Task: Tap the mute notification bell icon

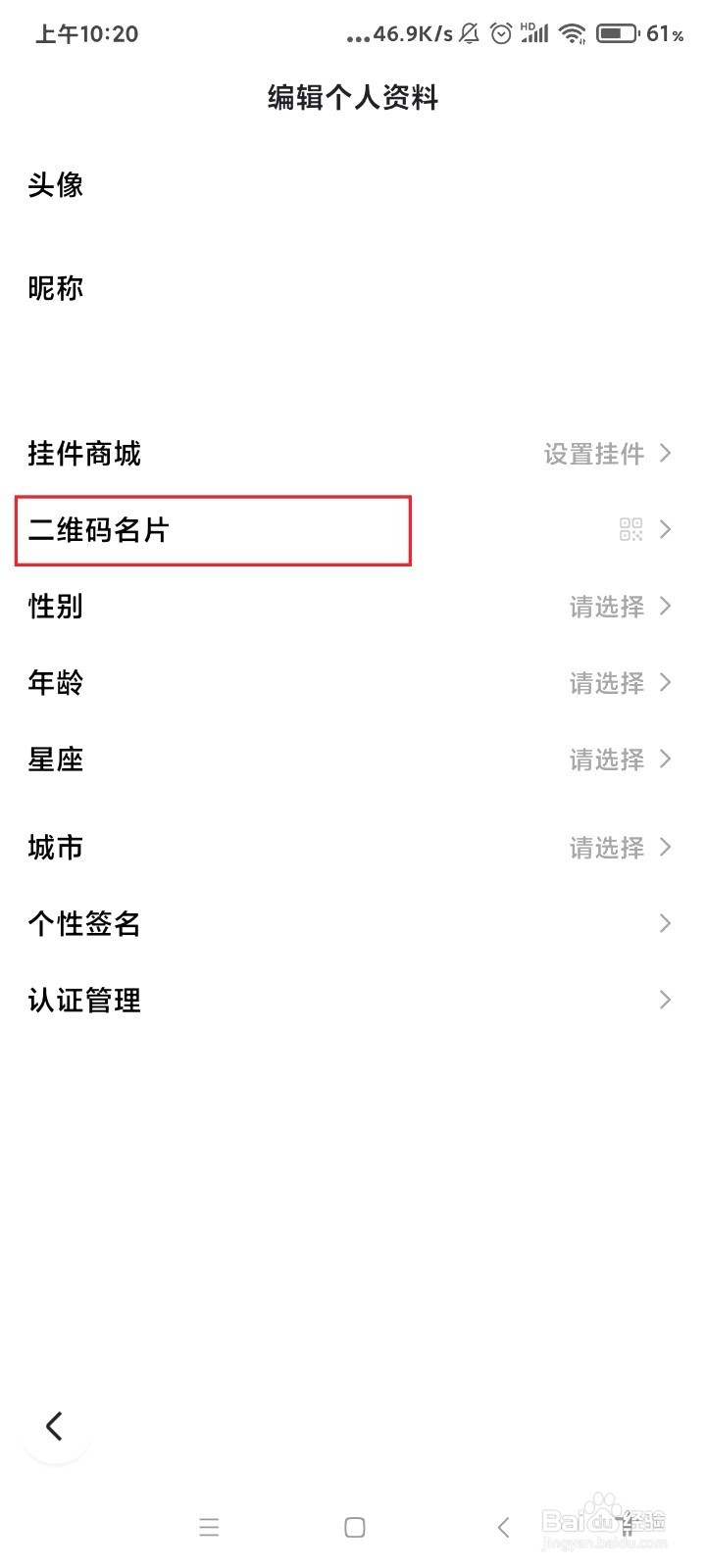Action: [469, 32]
